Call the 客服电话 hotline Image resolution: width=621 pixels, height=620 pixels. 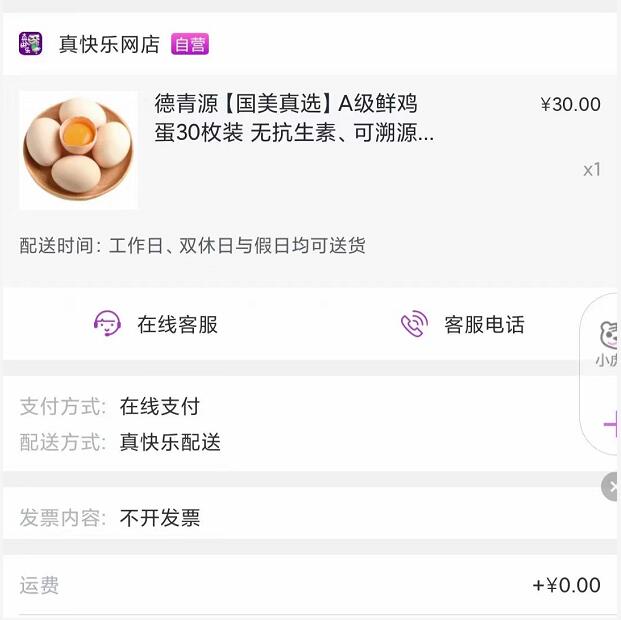point(462,324)
